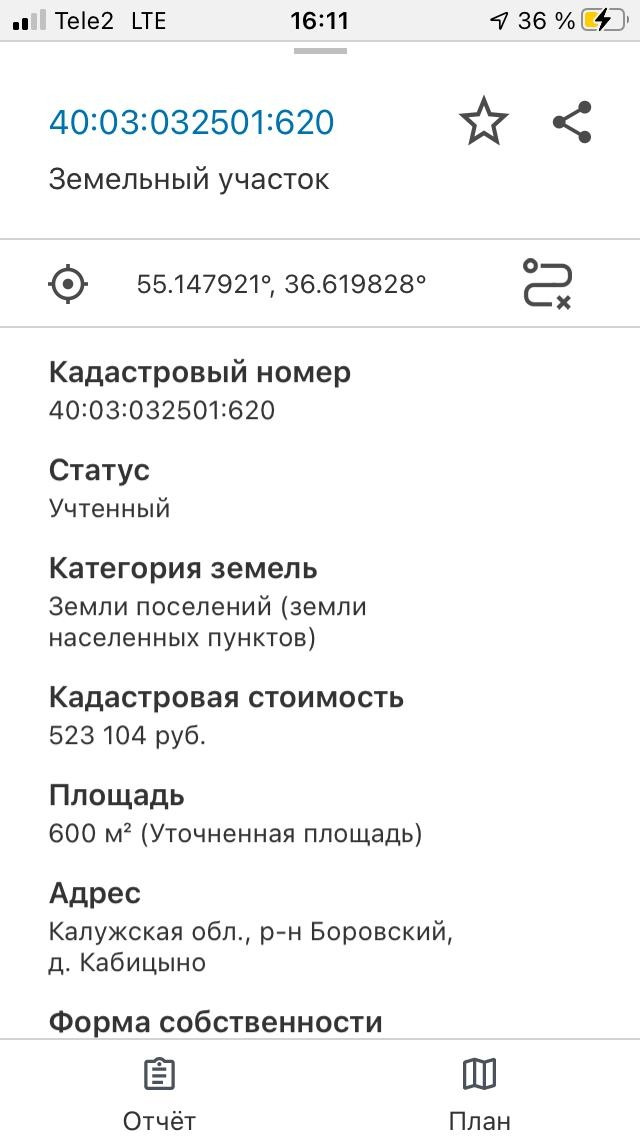Add parcel 40:03:032501:620 to favorites
Image resolution: width=640 pixels, height=1136 pixels.
pyautogui.click(x=484, y=122)
